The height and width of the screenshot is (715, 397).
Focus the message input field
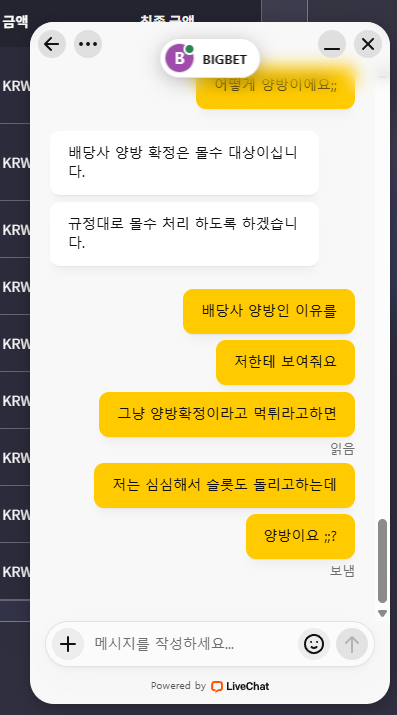click(x=191, y=644)
